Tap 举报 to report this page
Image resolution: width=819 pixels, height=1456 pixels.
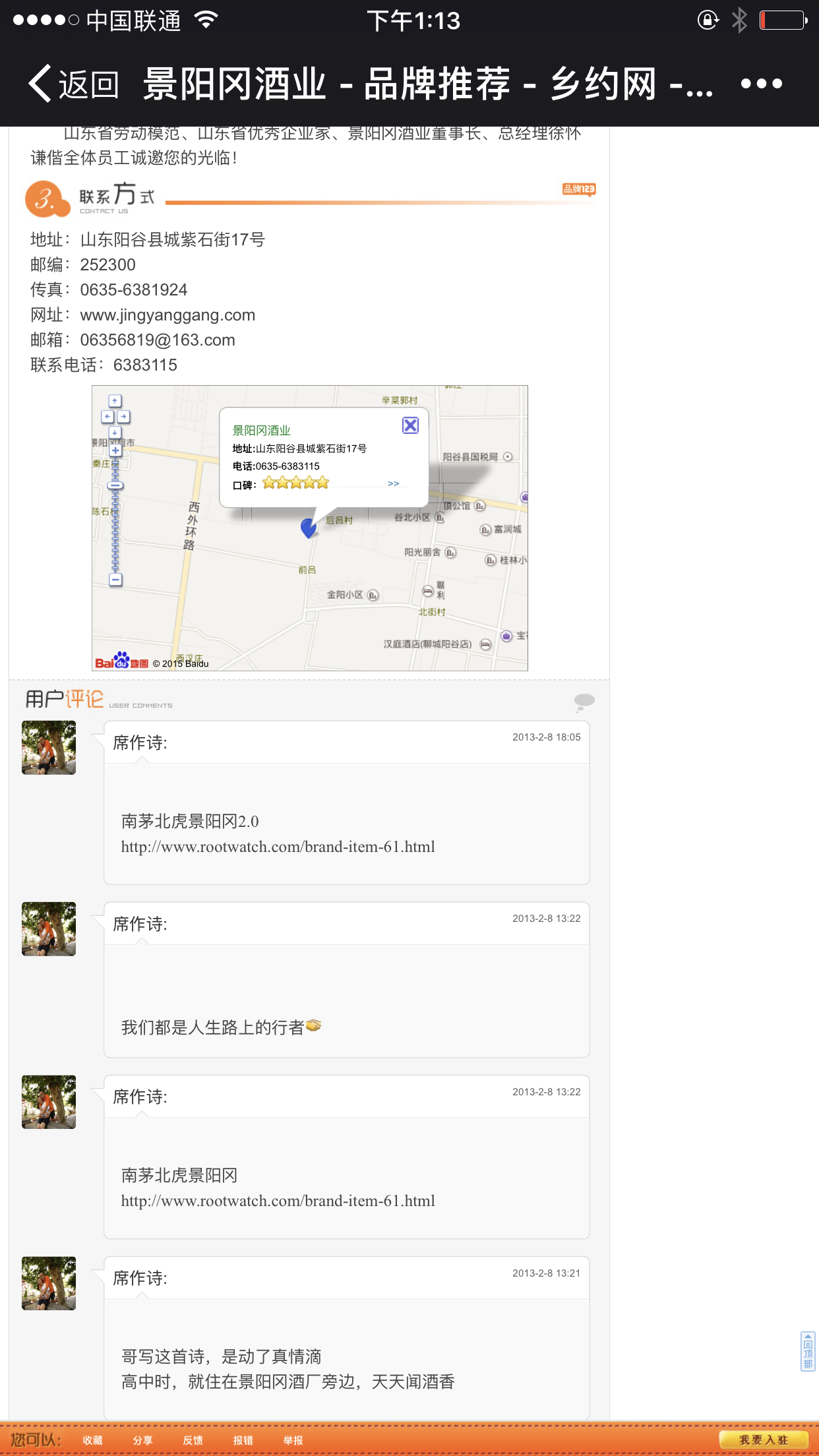[x=293, y=1440]
